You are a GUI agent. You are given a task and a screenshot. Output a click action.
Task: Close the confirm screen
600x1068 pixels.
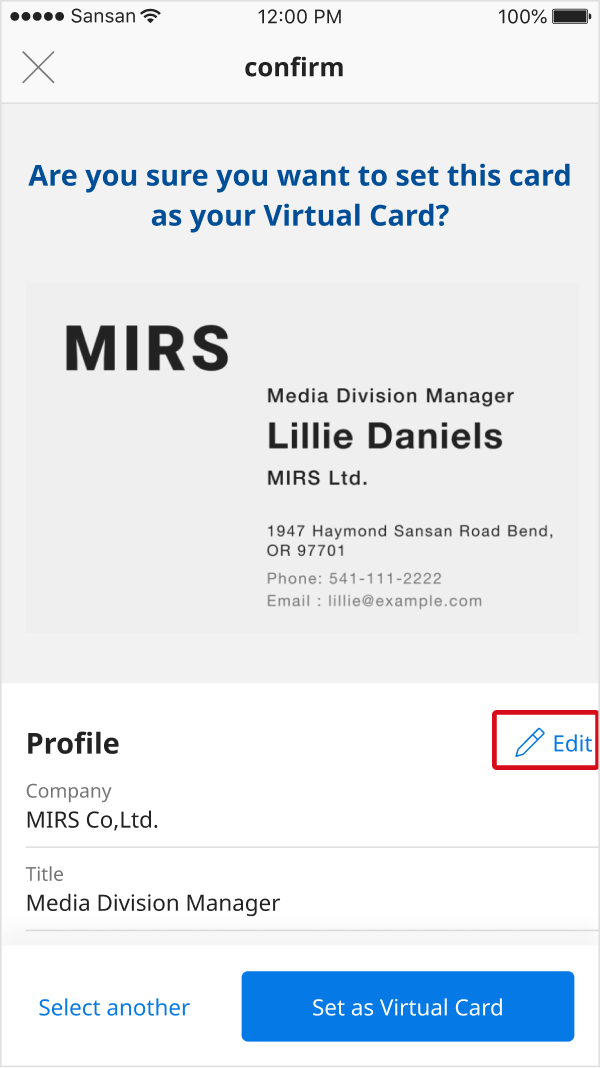39,67
